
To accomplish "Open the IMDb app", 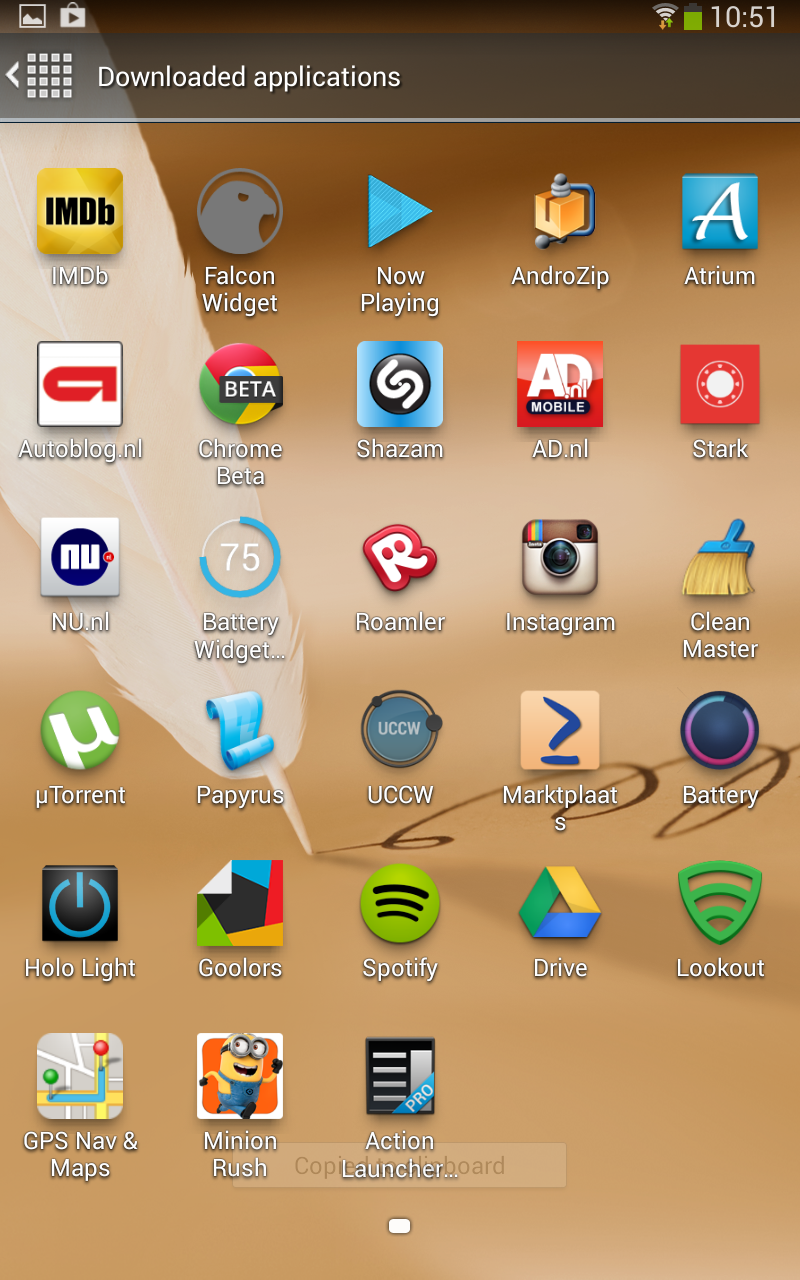I will coord(80,211).
